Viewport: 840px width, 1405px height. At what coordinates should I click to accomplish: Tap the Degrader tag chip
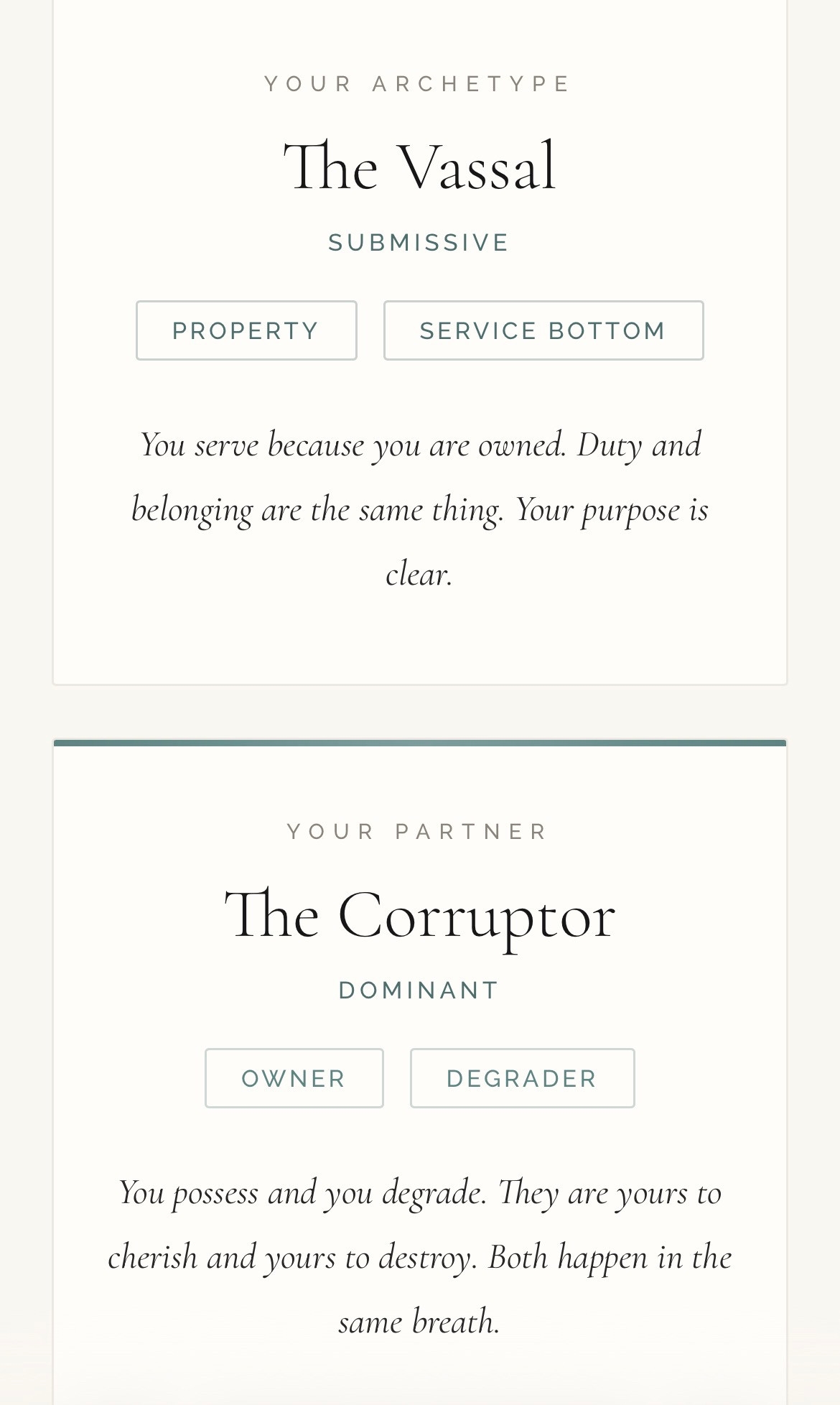[x=522, y=1078]
